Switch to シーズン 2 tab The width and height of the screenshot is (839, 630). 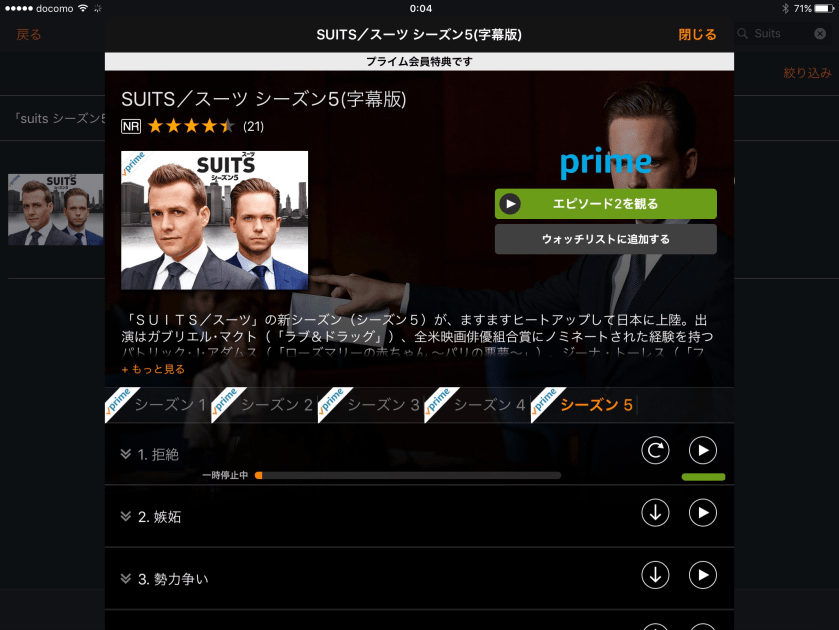(277, 405)
